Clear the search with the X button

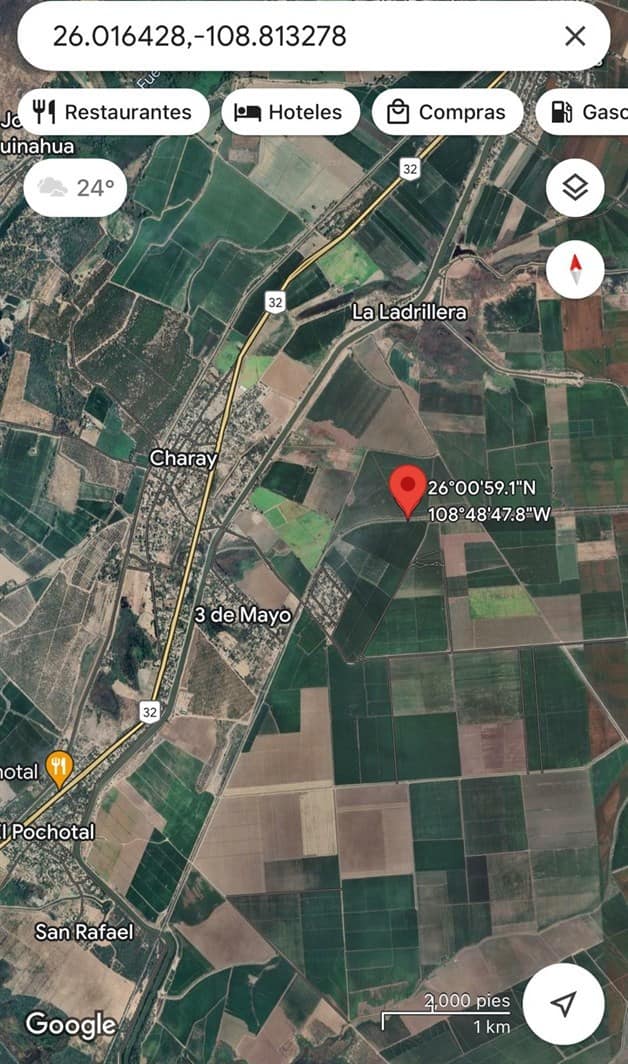575,37
